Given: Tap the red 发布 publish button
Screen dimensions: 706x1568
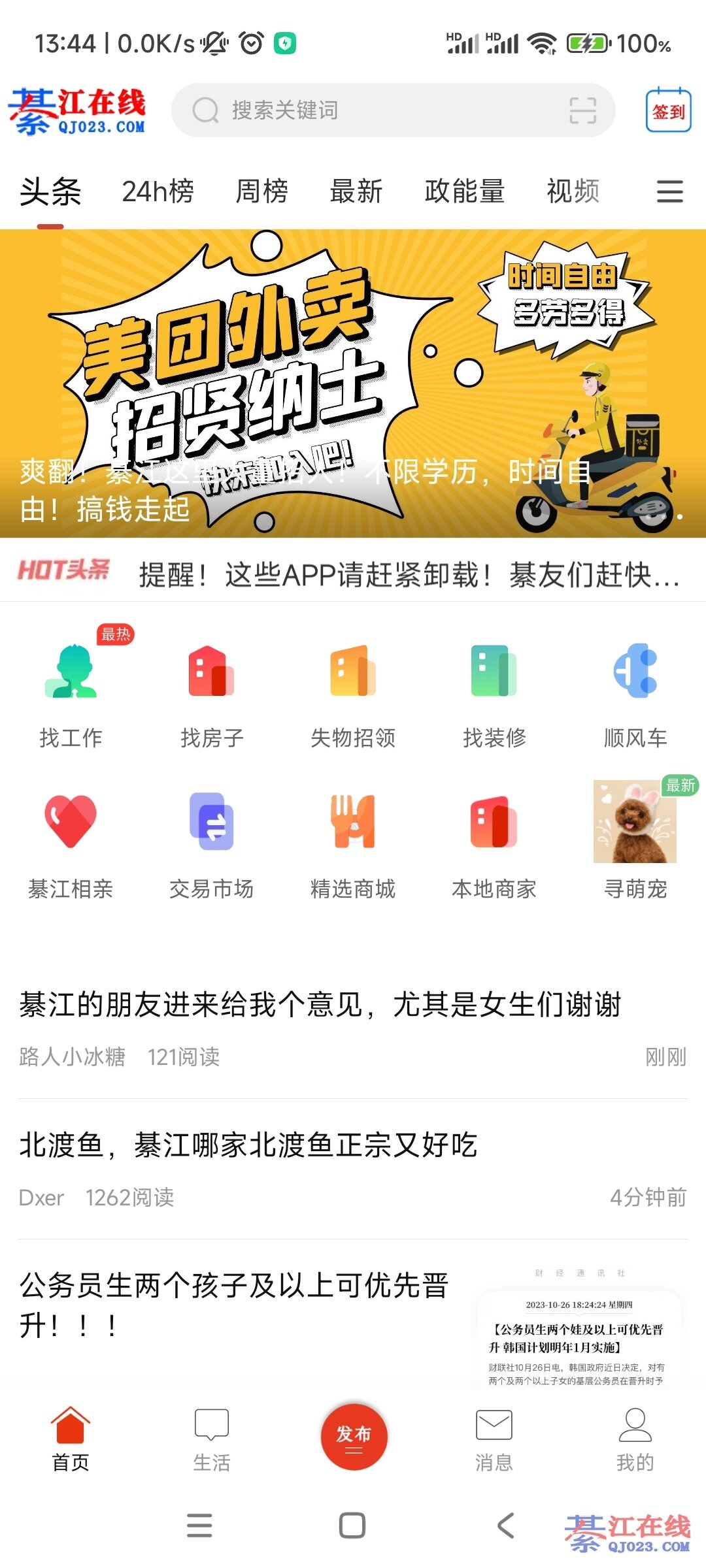Looking at the screenshot, I should (x=354, y=1437).
